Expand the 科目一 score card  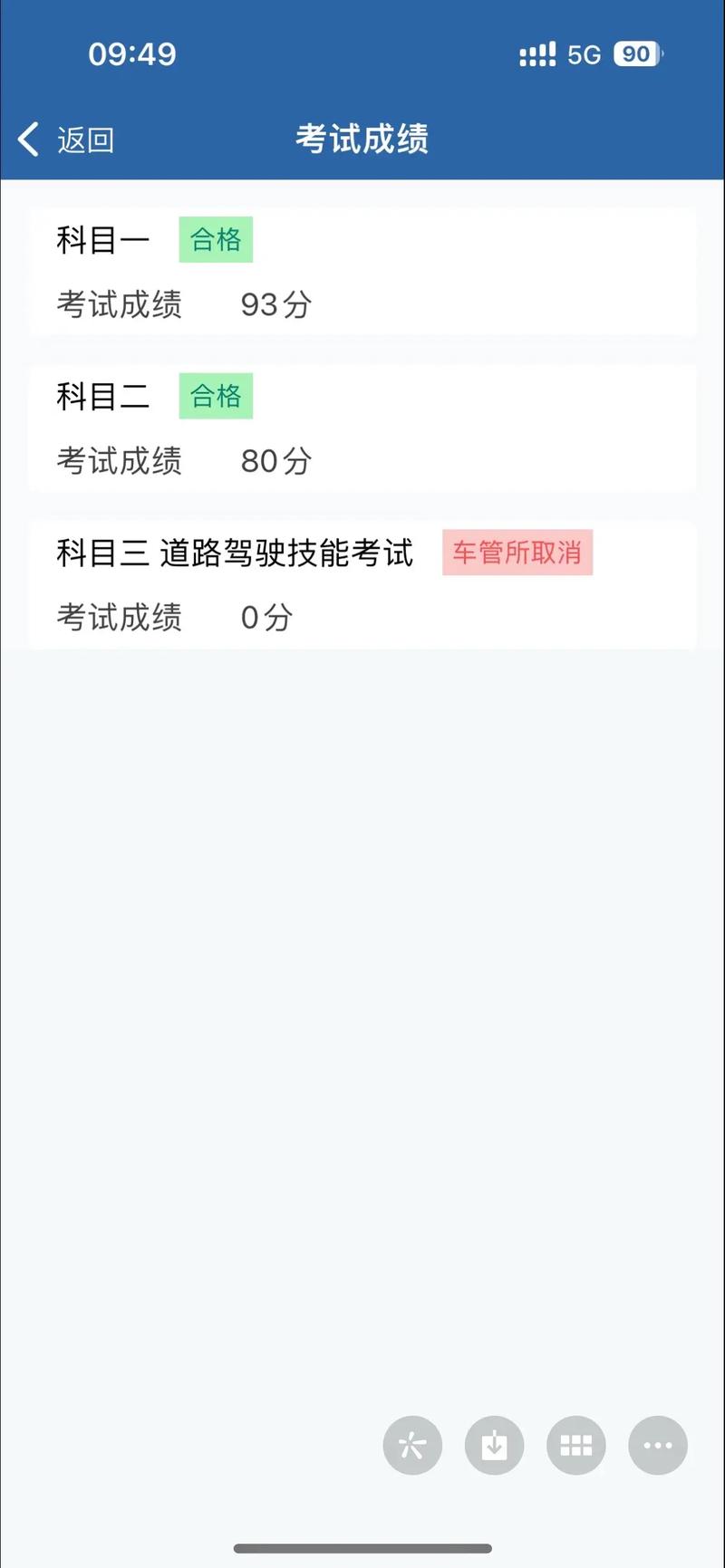point(362,272)
